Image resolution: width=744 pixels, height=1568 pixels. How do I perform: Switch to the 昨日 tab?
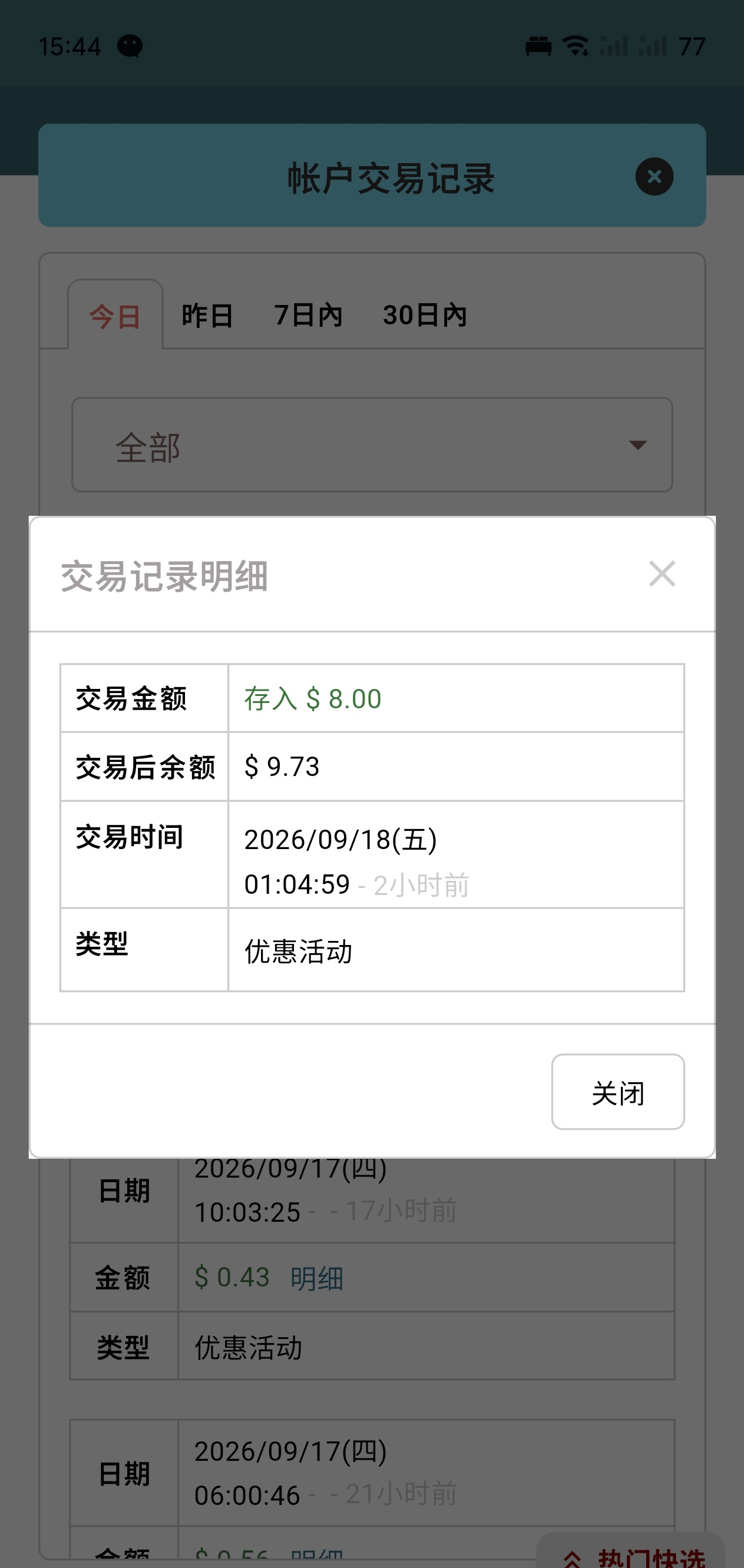(207, 315)
